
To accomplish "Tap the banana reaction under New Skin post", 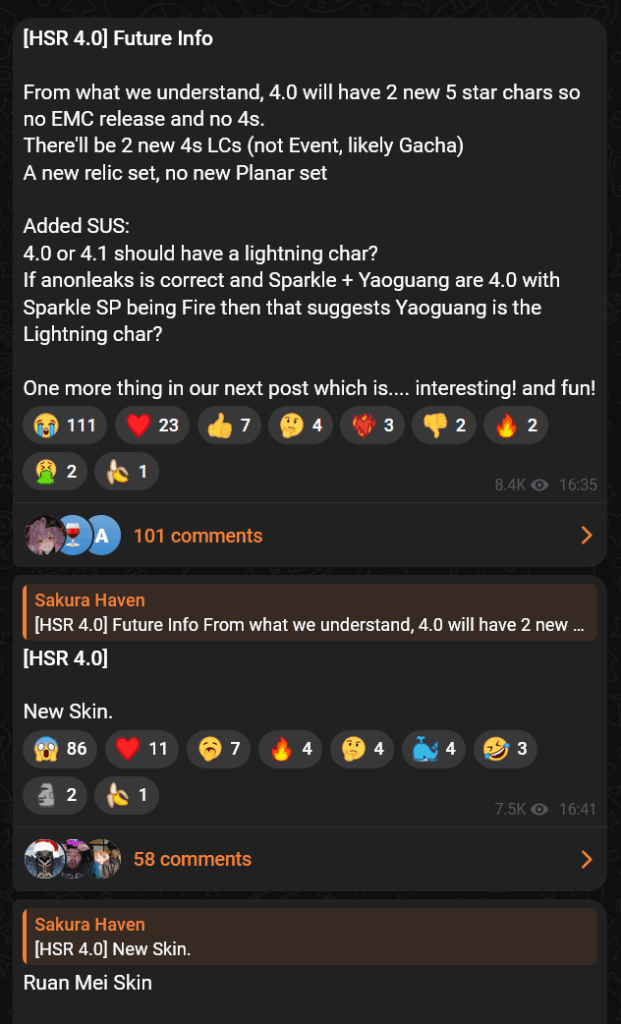I will click(x=126, y=795).
